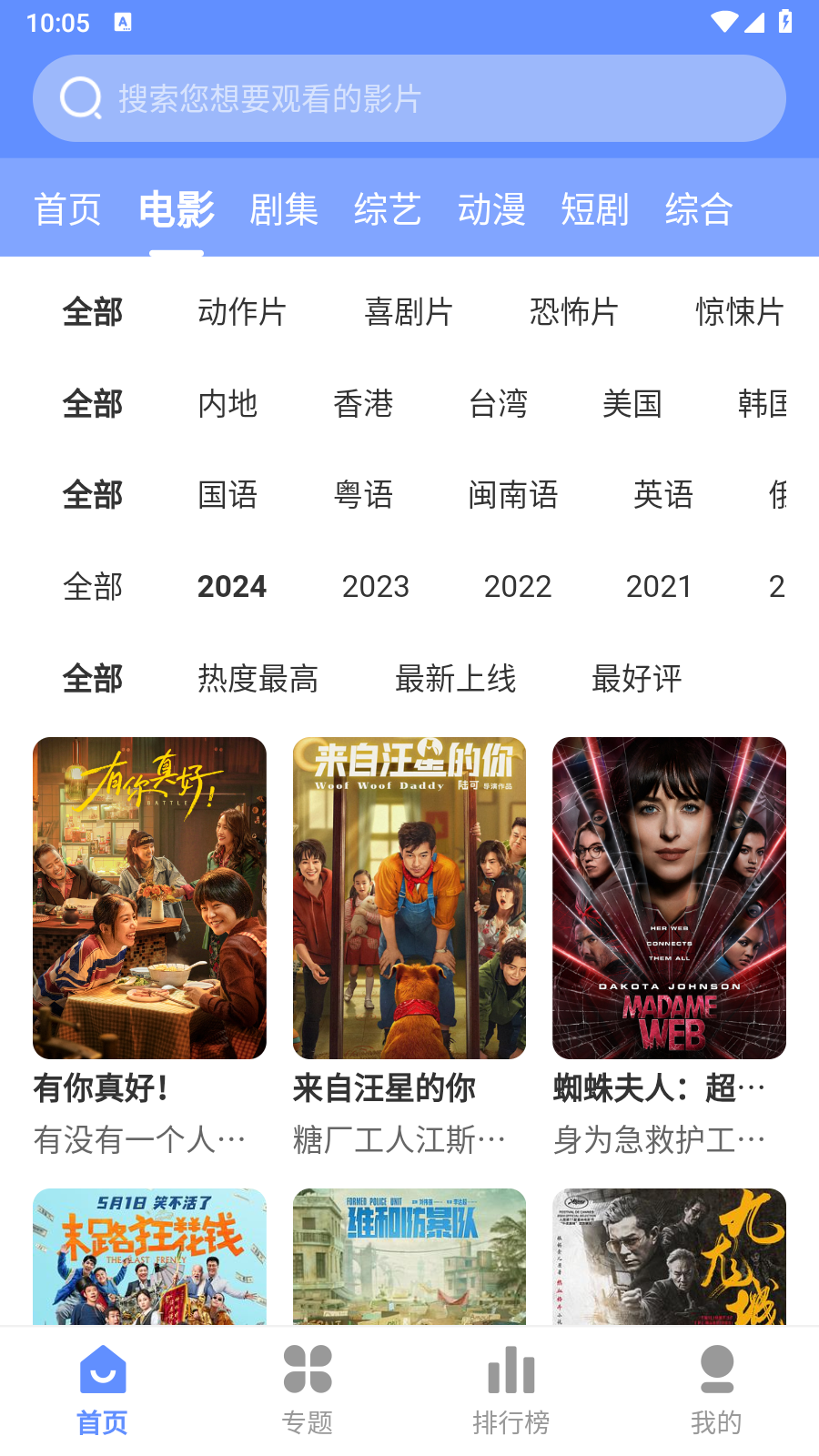Select the 喜剧片 genre filter
Screen dimensions: 819x1456
coord(409,312)
